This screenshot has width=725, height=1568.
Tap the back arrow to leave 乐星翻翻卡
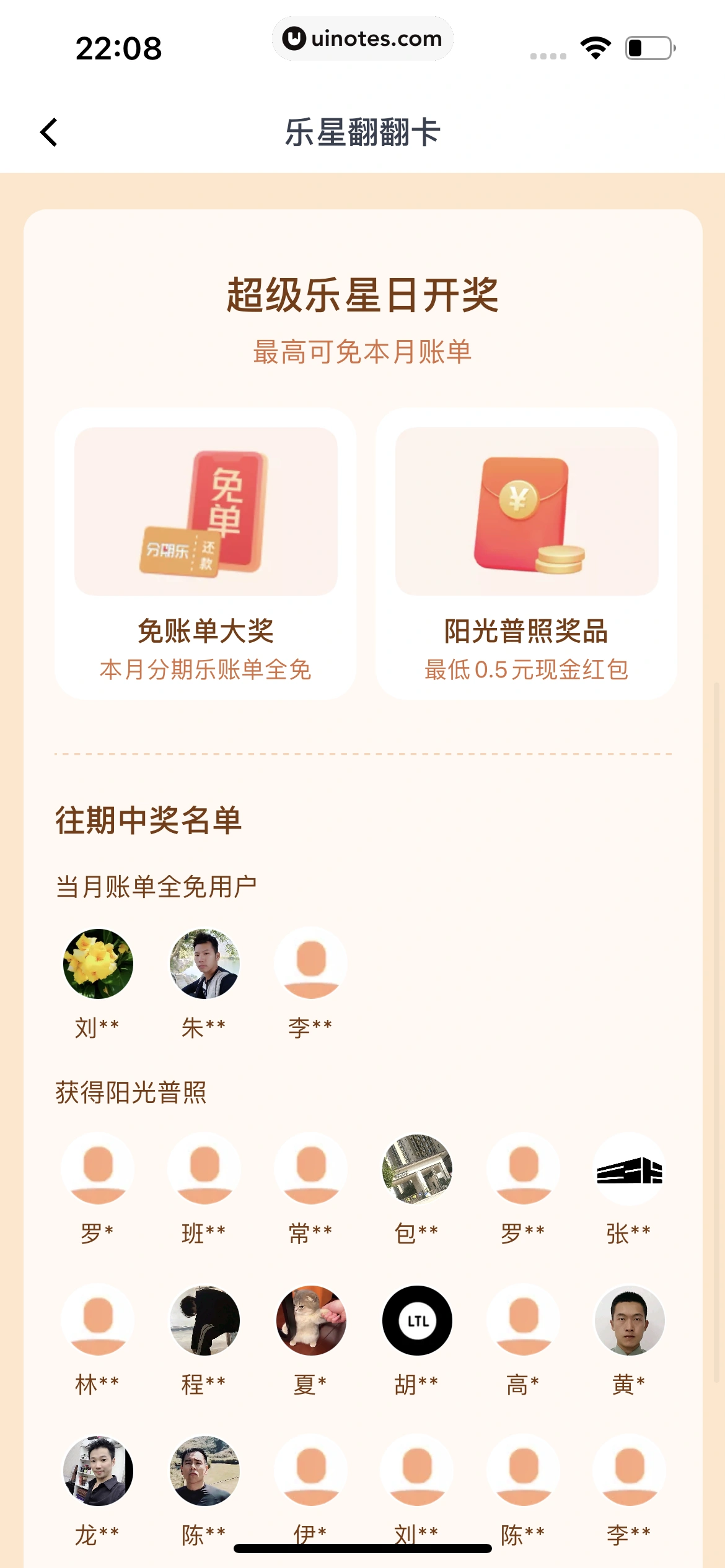pos(48,133)
